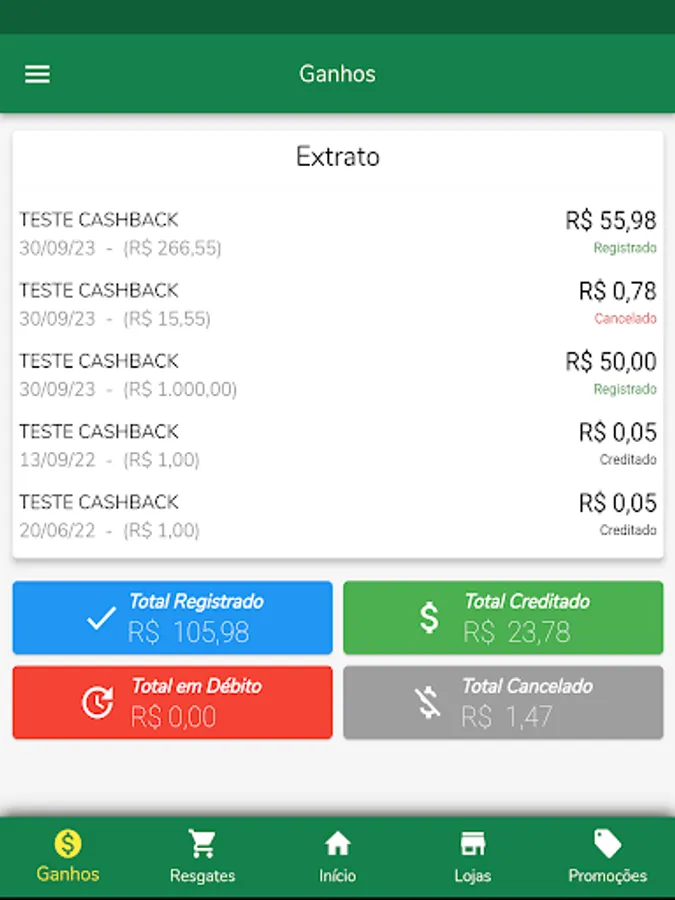The height and width of the screenshot is (900, 675).
Task: Select the Total em Débito card
Action: [172, 703]
